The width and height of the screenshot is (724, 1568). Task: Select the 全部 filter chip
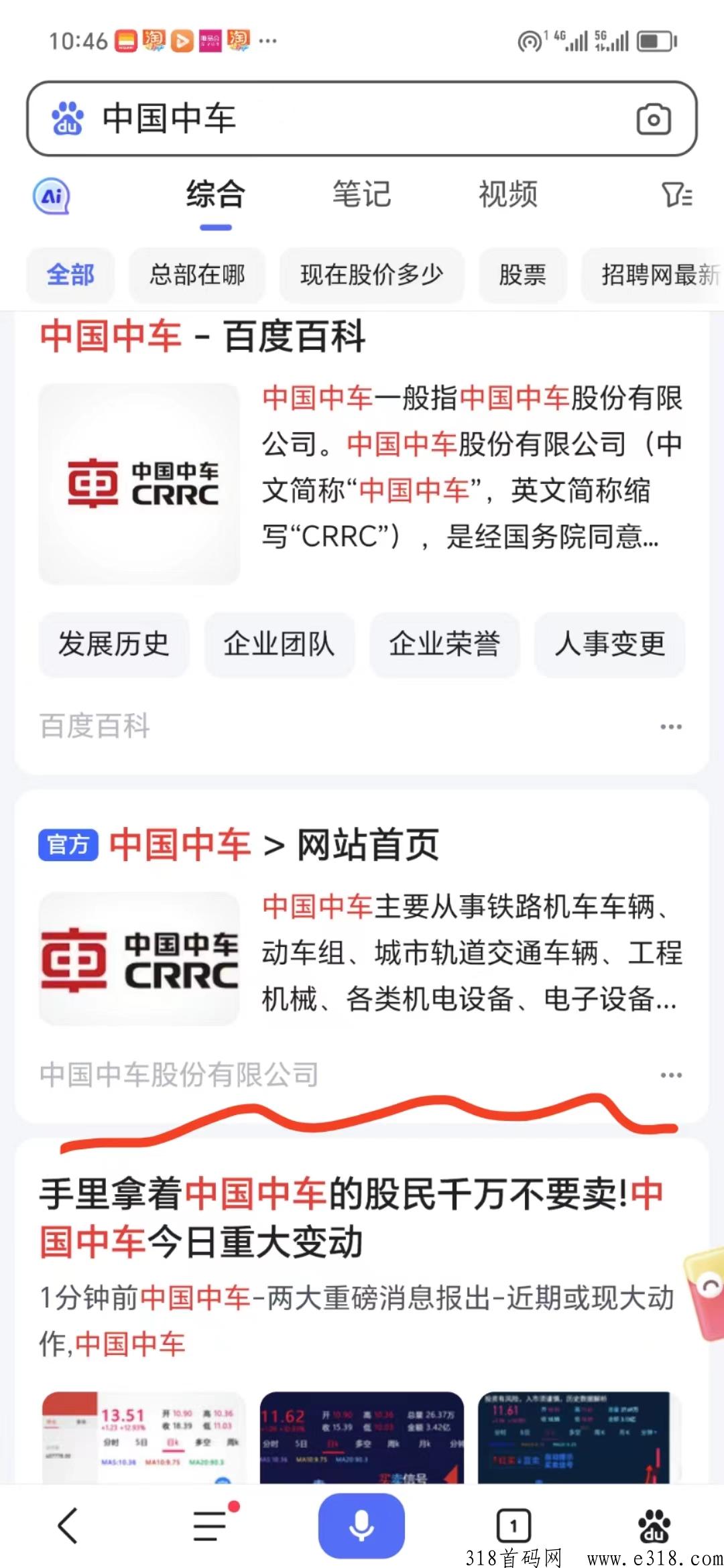(x=70, y=275)
